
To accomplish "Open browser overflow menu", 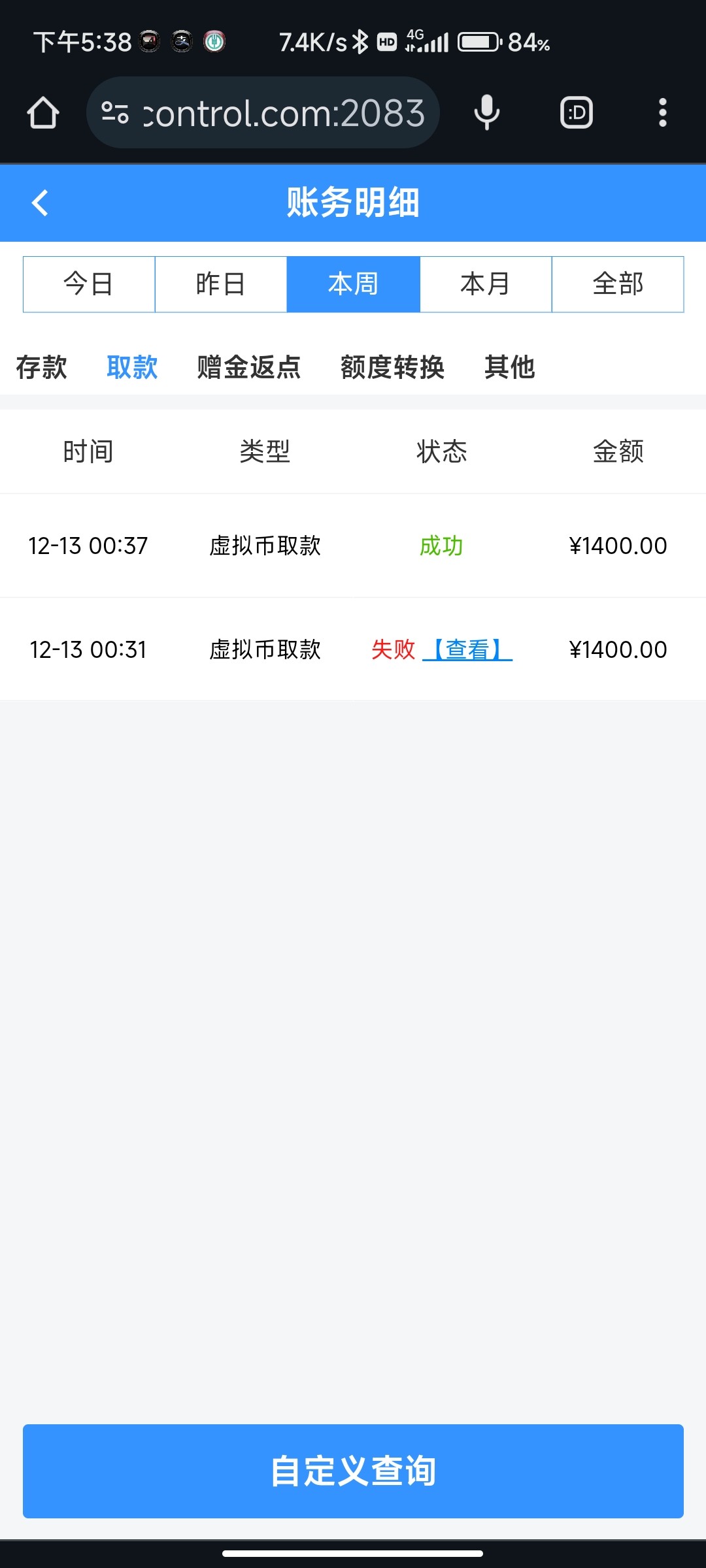I will (662, 112).
